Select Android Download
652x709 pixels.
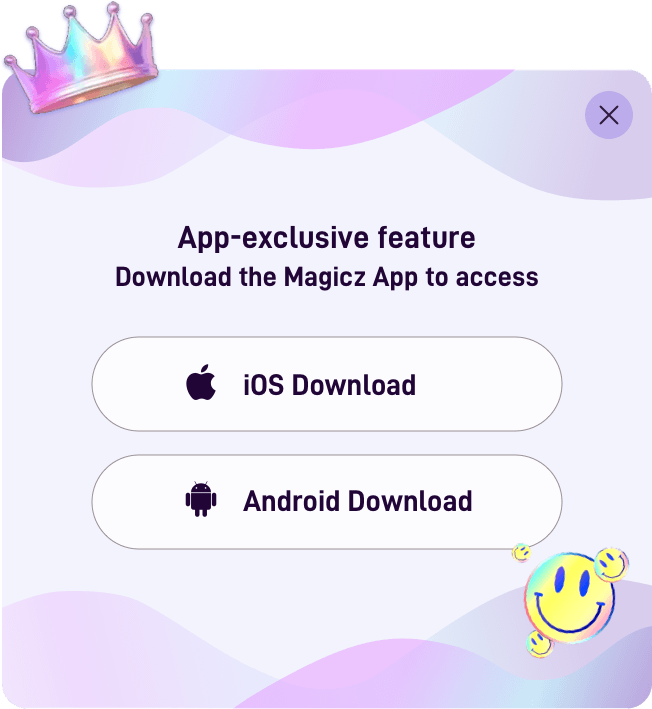click(326, 501)
